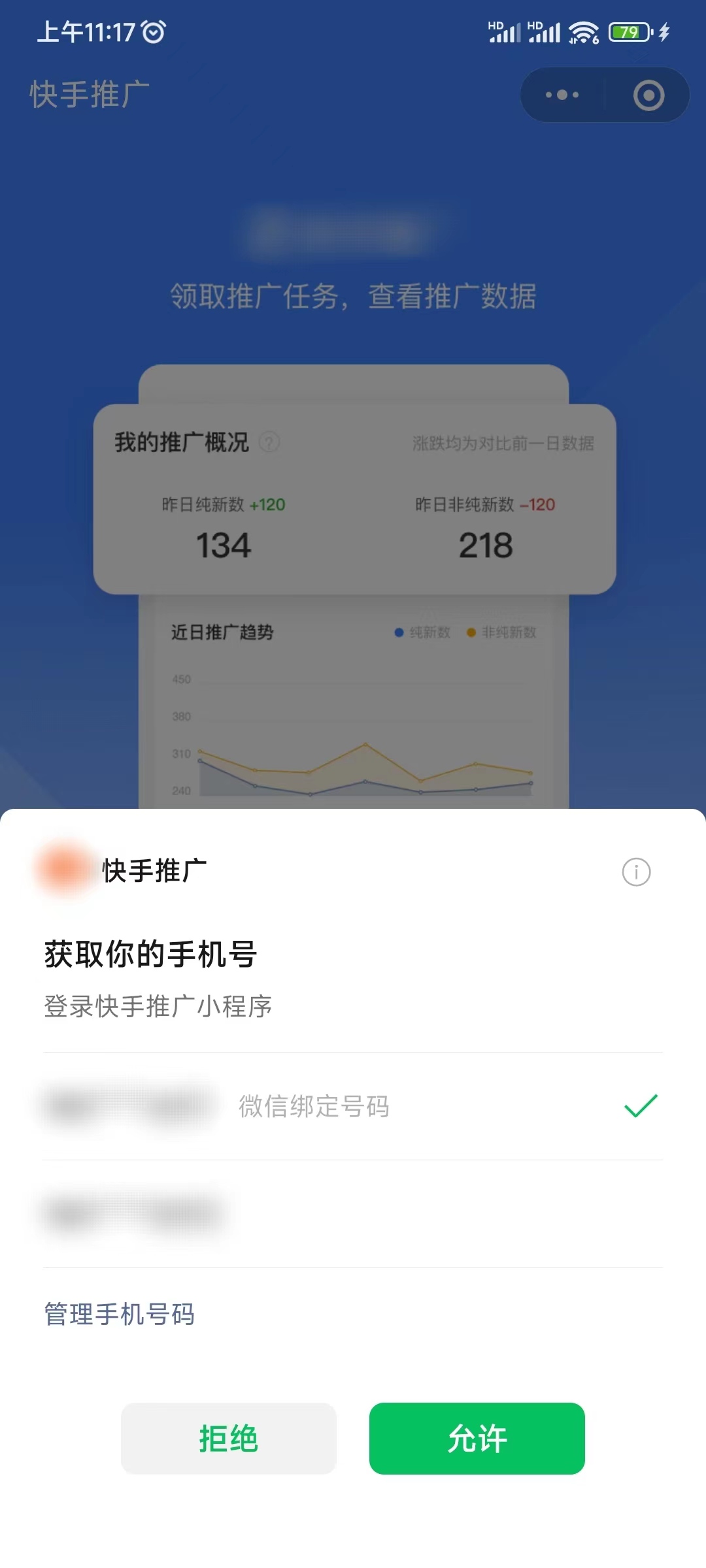The width and height of the screenshot is (706, 1568).
Task: Click the question mark beside 我的推广概况
Action: point(269,443)
